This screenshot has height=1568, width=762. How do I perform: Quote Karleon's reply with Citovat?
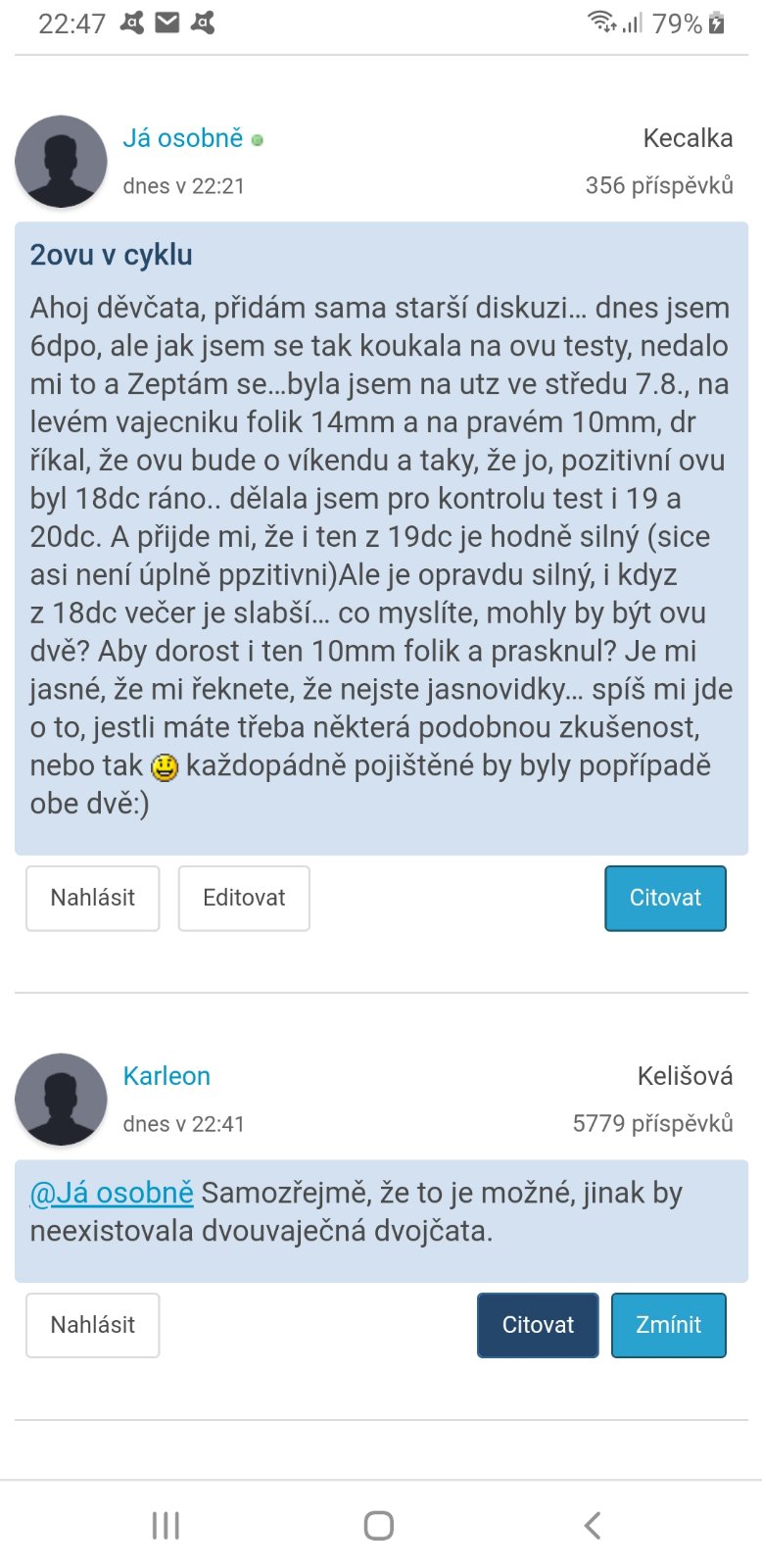(x=538, y=1325)
